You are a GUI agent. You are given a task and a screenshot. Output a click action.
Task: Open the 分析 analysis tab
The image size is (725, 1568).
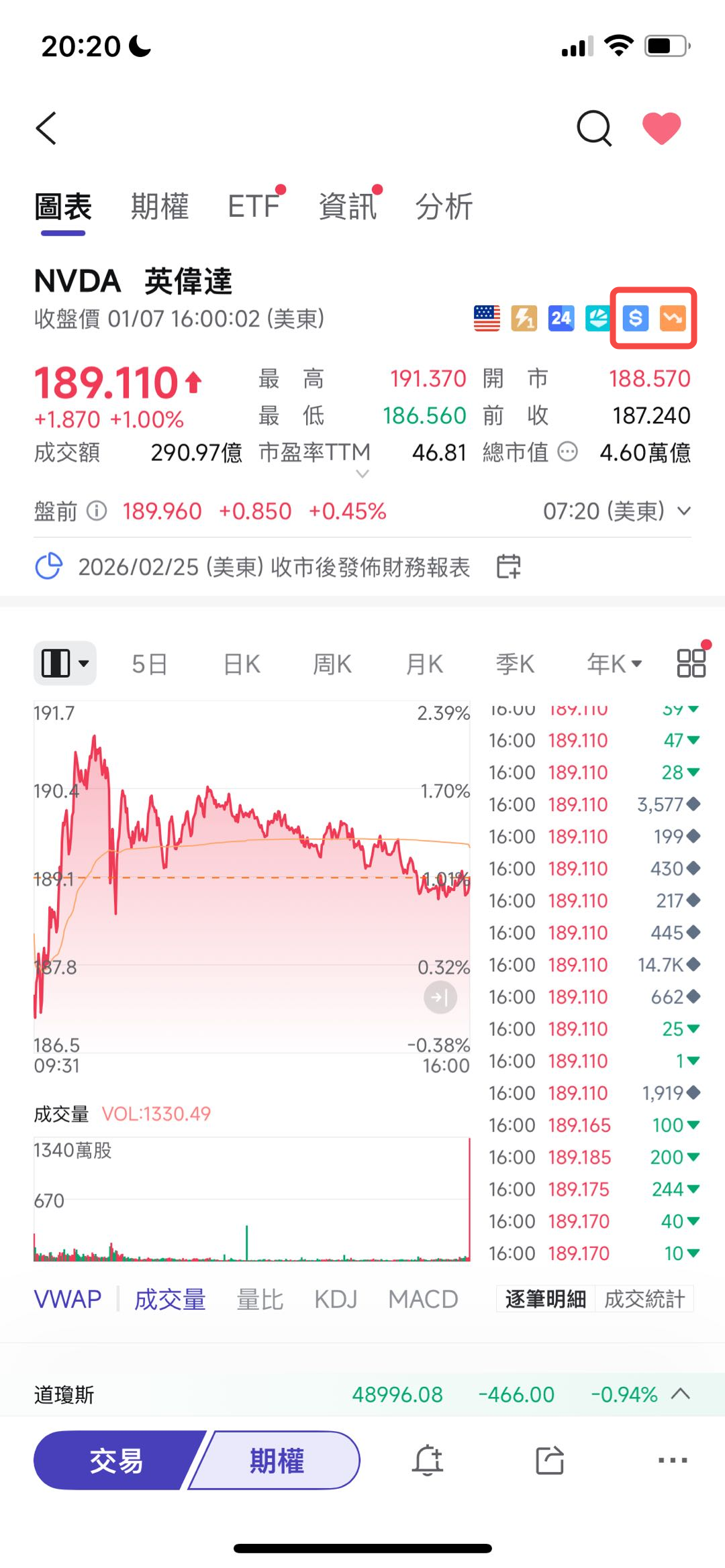click(444, 206)
